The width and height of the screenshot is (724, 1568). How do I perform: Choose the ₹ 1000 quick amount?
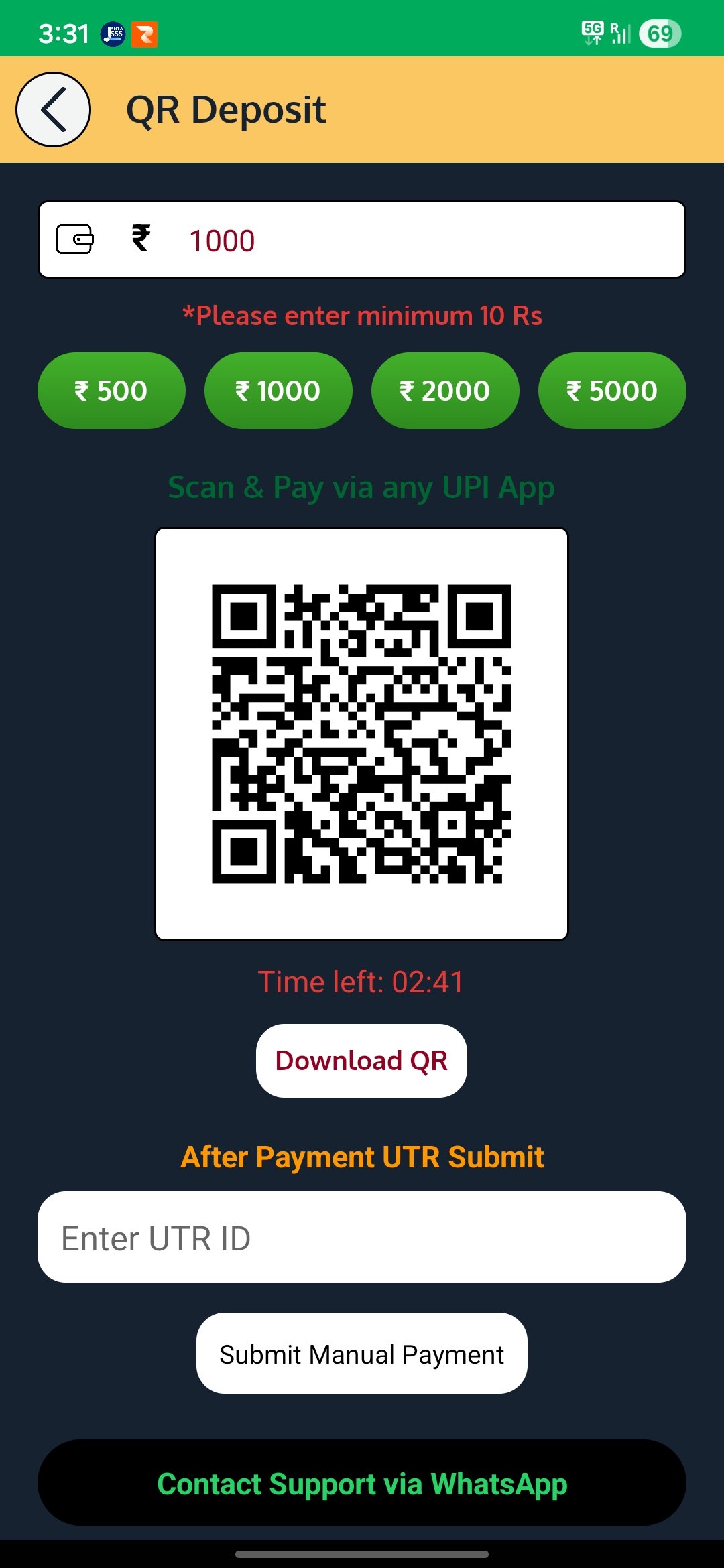pos(278,391)
